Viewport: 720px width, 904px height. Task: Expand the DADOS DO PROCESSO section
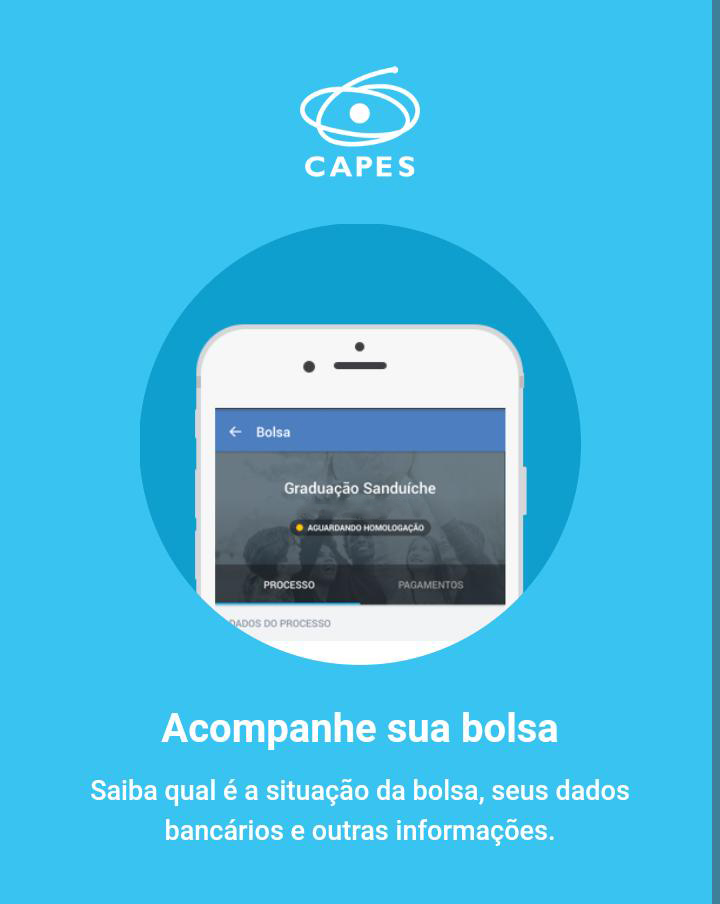[x=280, y=623]
